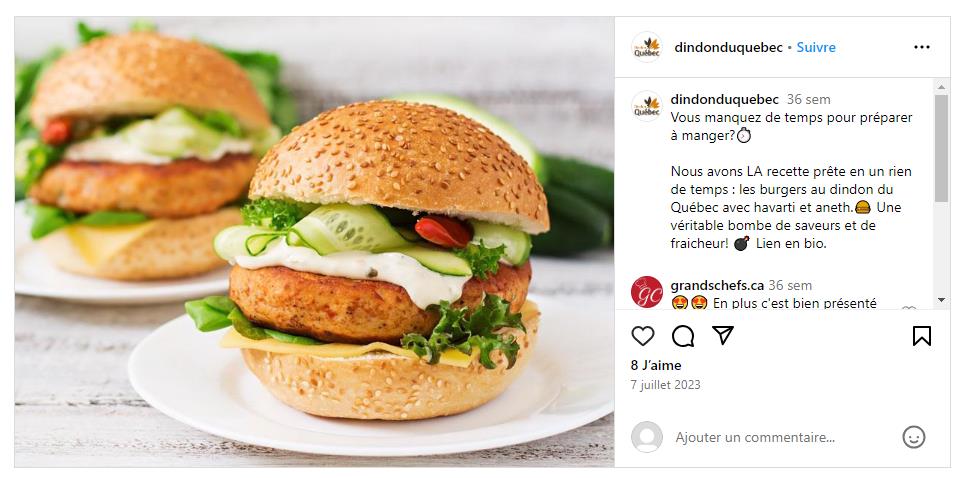Like the post with the heart icon
Image resolution: width=961 pixels, height=478 pixels.
(643, 336)
